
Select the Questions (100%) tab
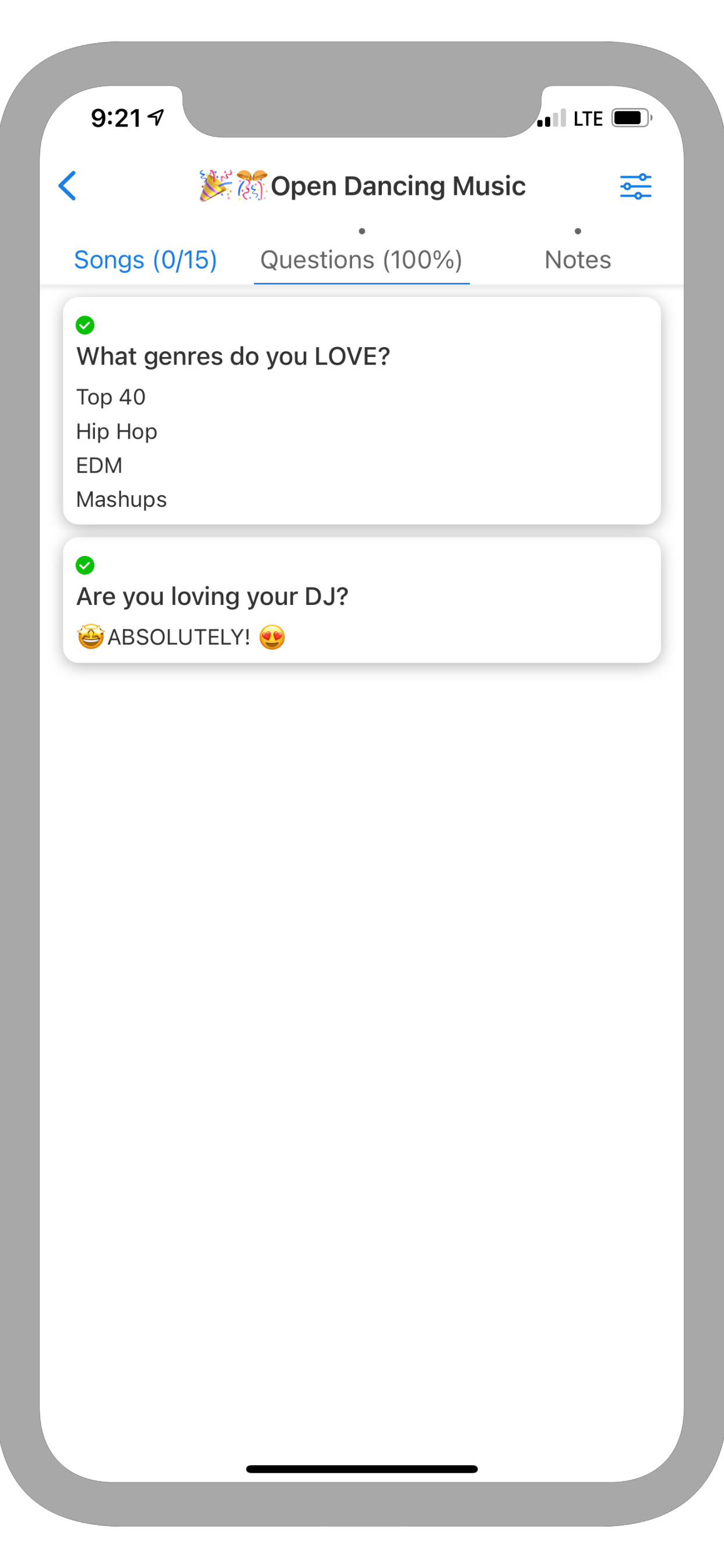pyautogui.click(x=361, y=260)
